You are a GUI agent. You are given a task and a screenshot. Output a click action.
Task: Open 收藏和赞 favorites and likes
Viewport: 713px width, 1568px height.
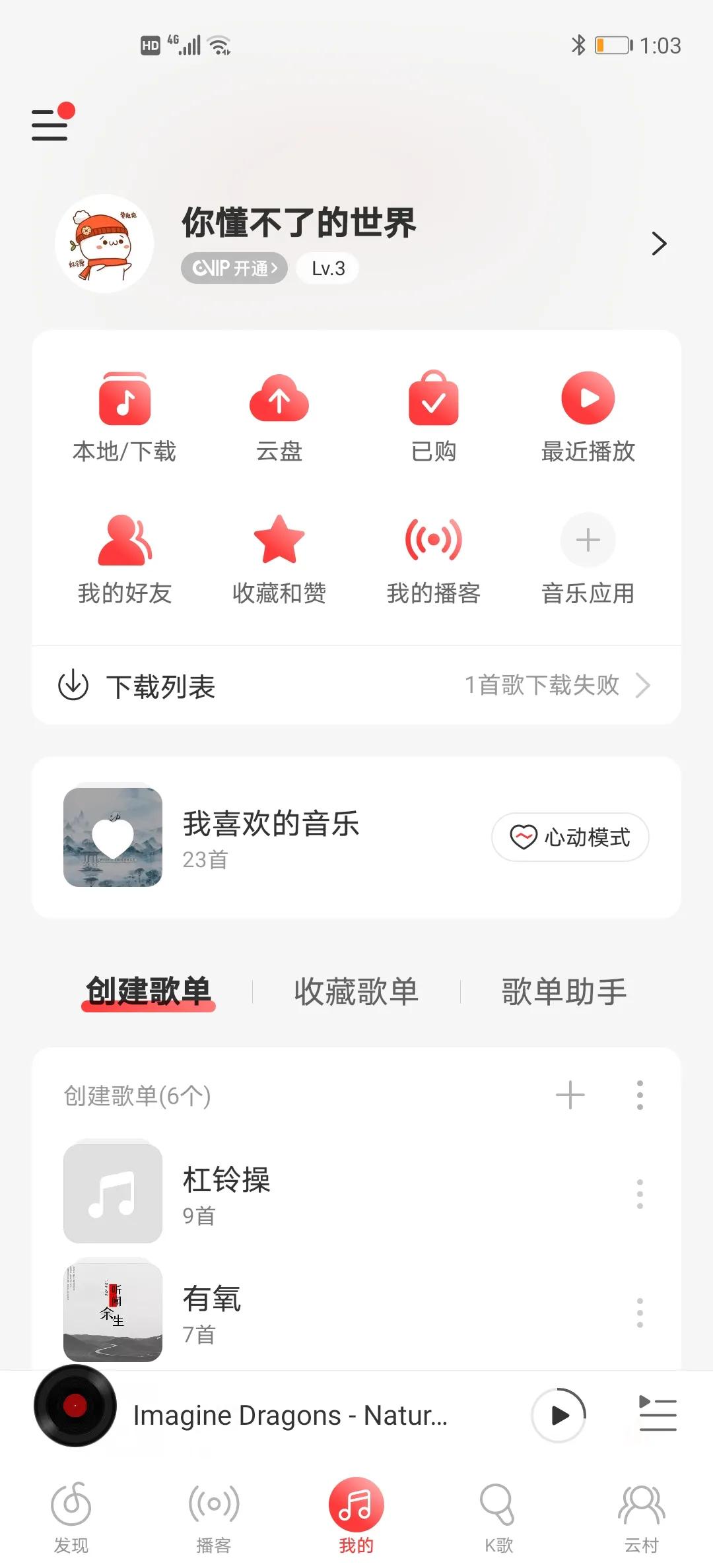click(x=279, y=558)
